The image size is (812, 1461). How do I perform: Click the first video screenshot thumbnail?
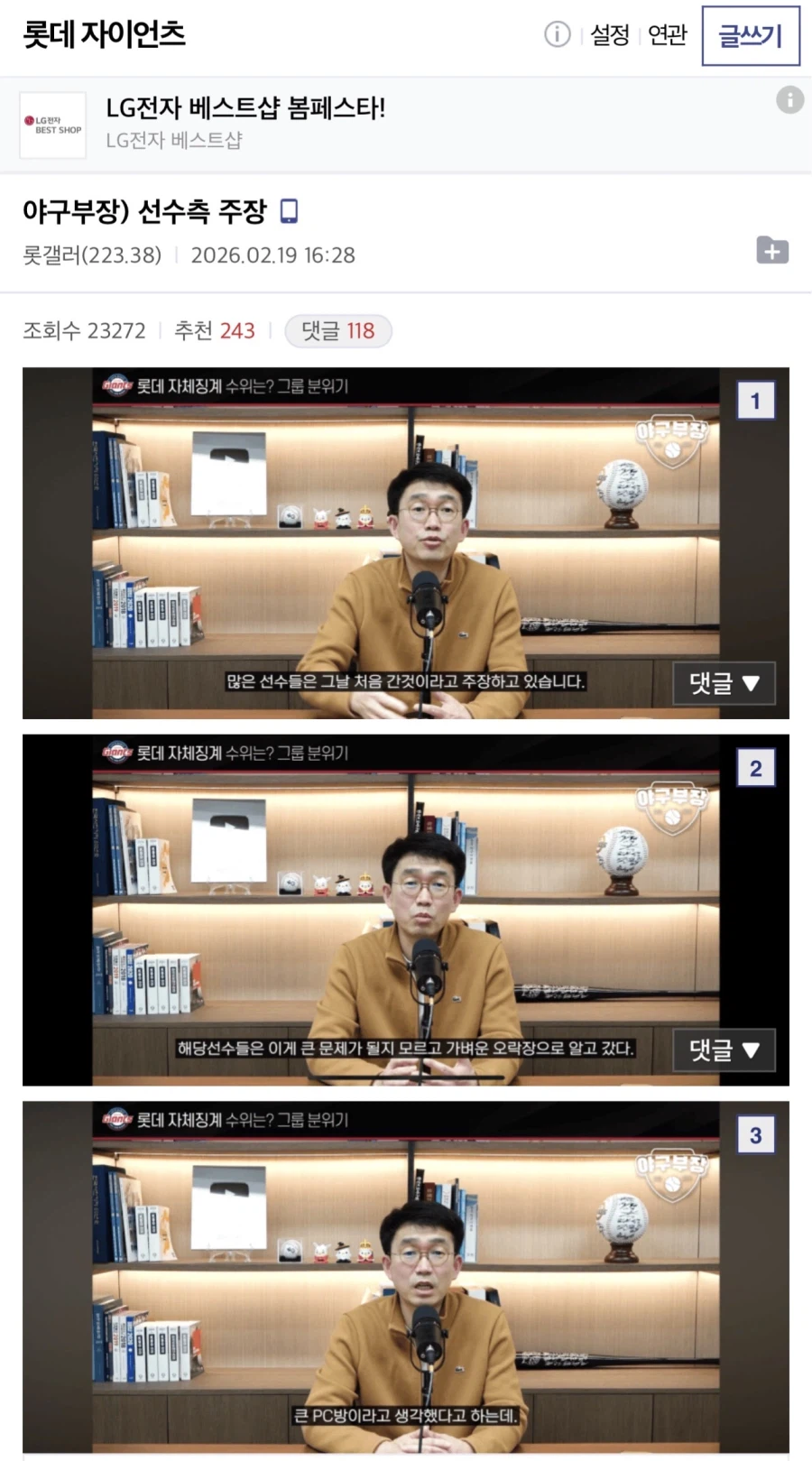tap(406, 541)
